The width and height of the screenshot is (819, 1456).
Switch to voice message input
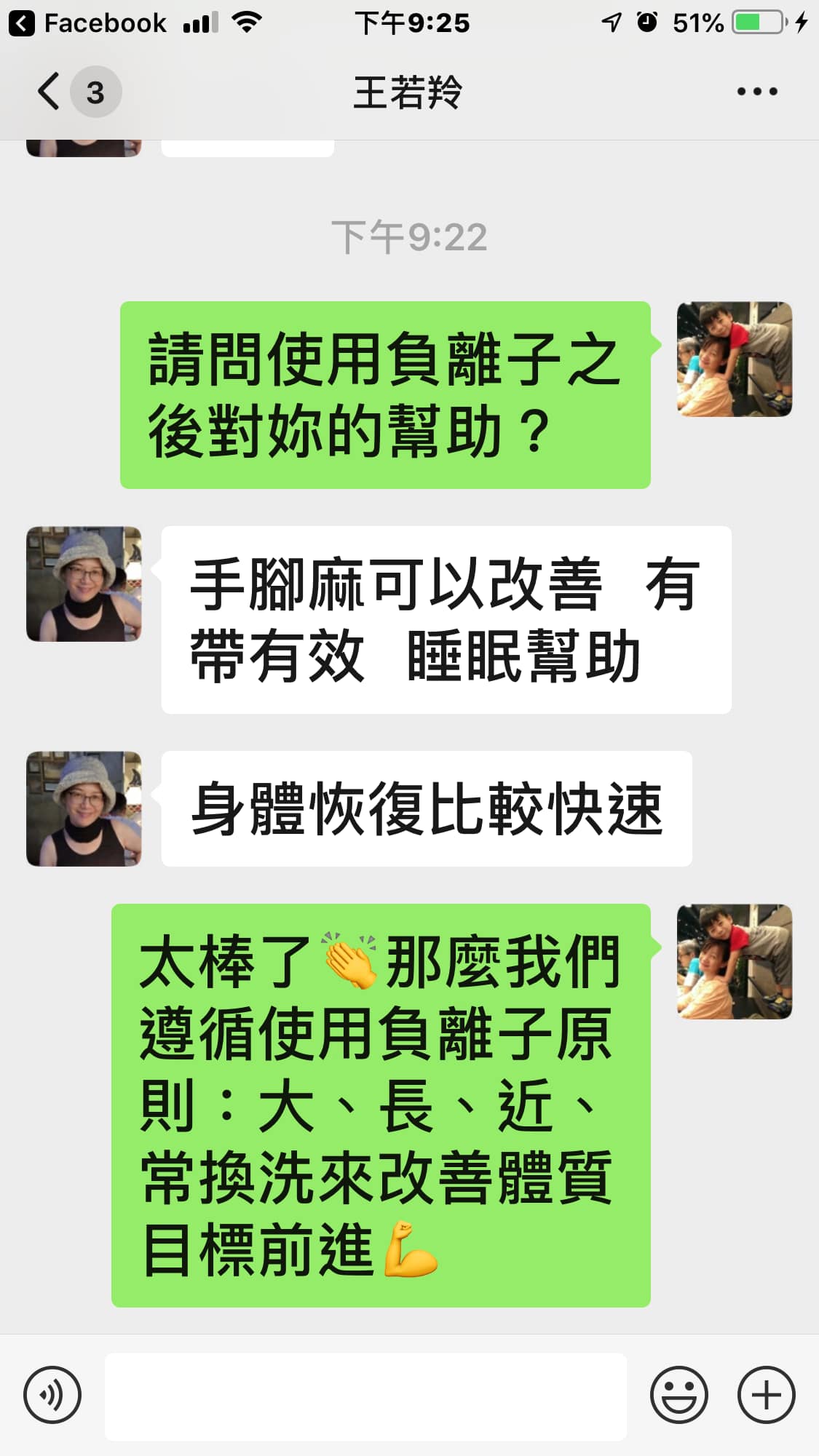click(x=52, y=1395)
